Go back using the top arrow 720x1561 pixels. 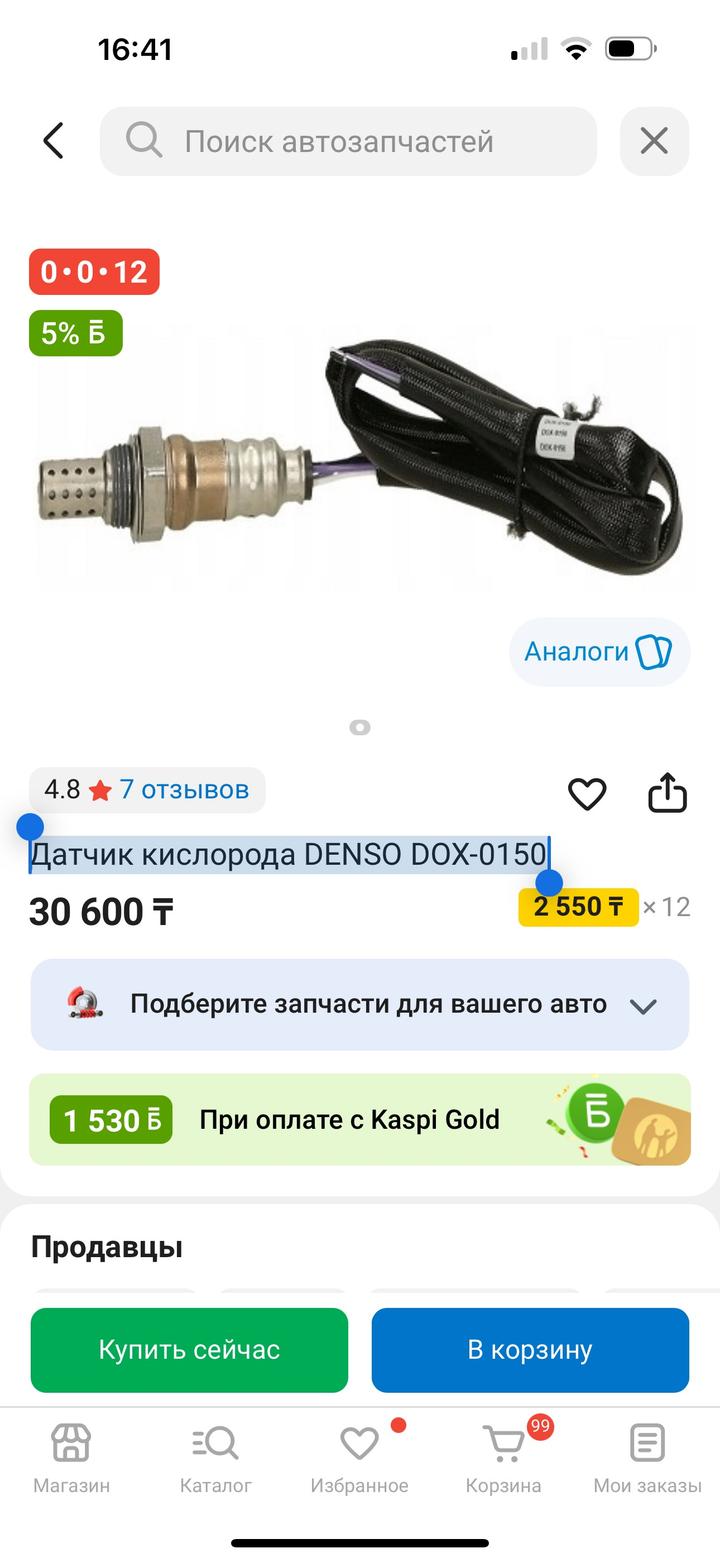point(54,141)
